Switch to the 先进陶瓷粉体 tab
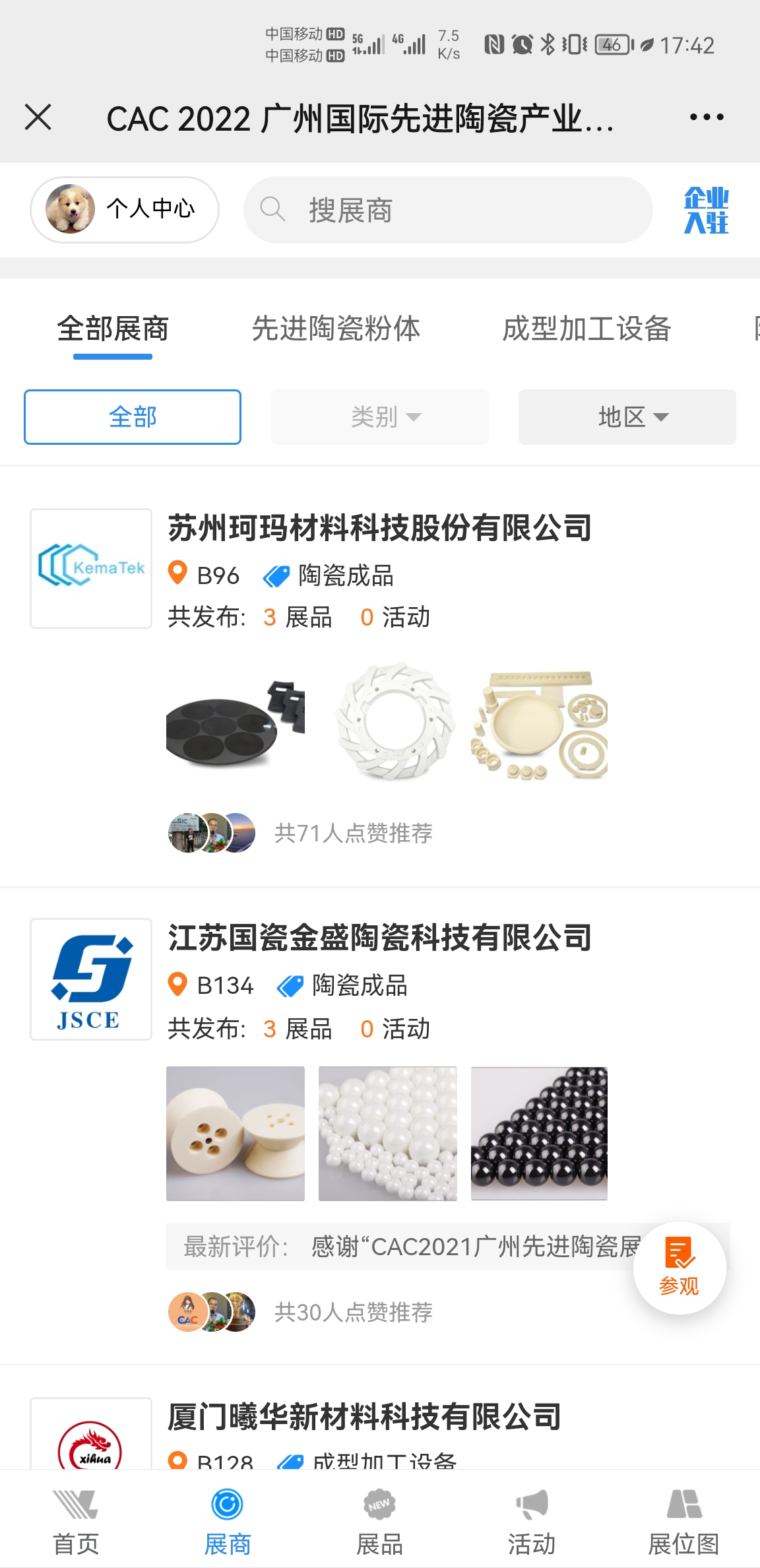This screenshot has width=760, height=1568. pyautogui.click(x=336, y=329)
